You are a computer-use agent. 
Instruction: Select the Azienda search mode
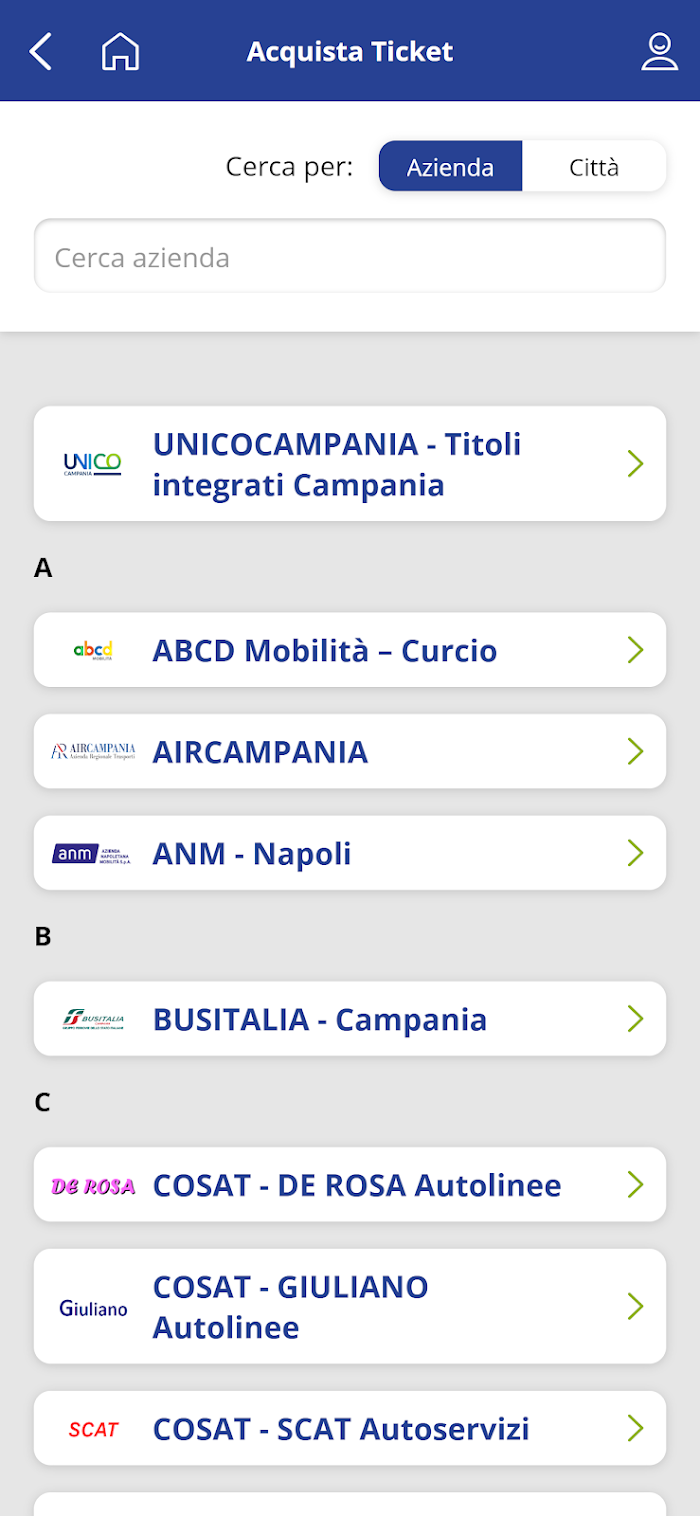tap(450, 166)
